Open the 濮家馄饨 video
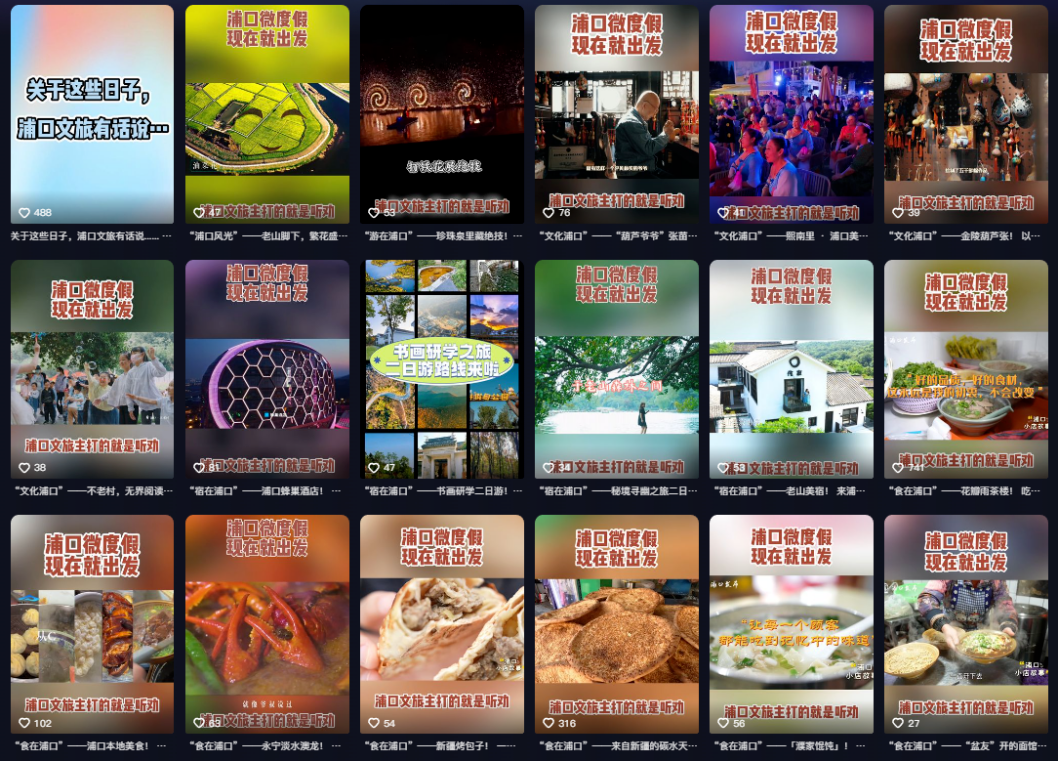This screenshot has height=761, width=1058. tap(791, 624)
